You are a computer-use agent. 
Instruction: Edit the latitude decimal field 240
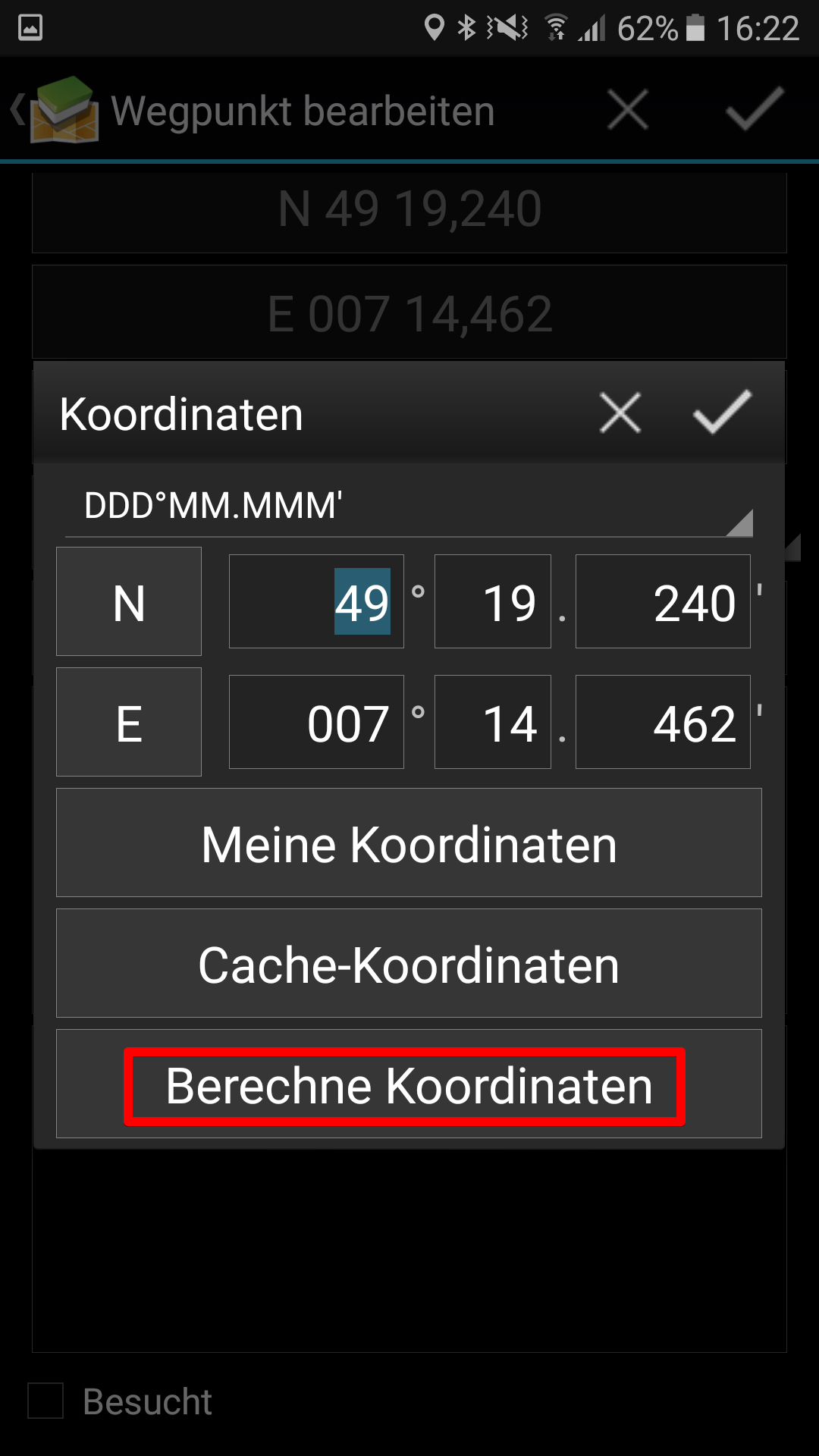click(x=663, y=601)
